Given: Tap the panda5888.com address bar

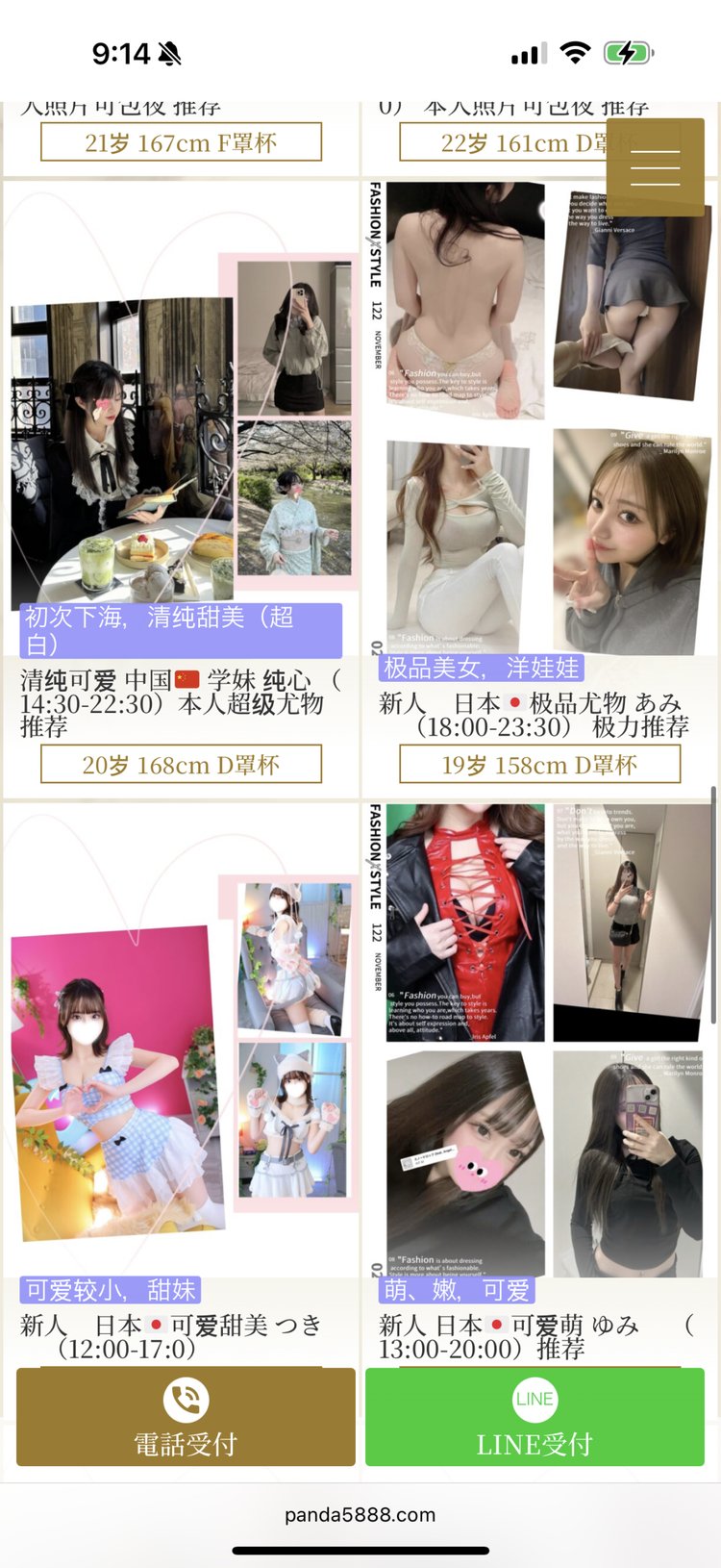Looking at the screenshot, I should tap(360, 1515).
